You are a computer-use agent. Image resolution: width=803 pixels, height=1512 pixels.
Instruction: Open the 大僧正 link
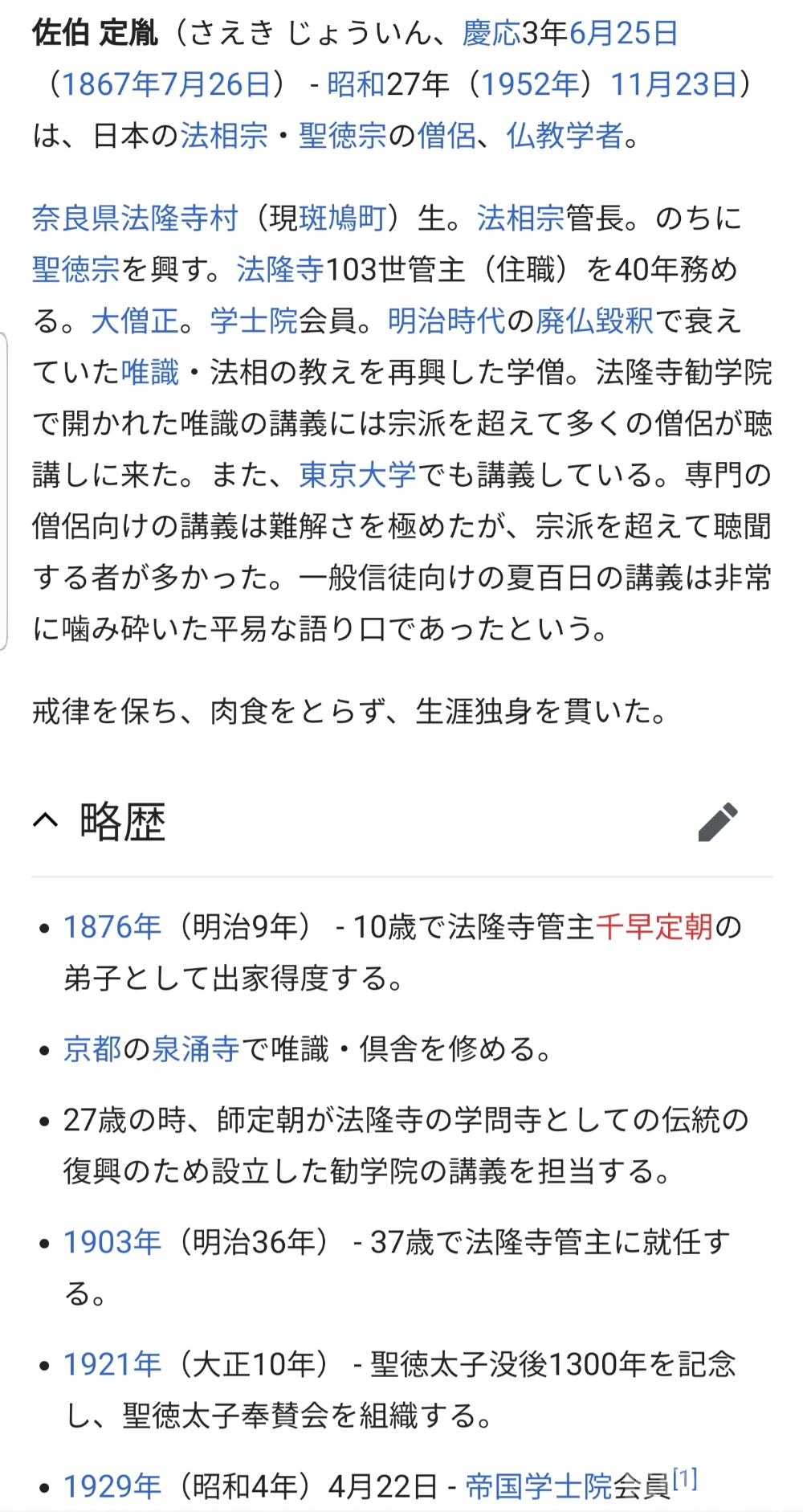pyautogui.click(x=135, y=321)
